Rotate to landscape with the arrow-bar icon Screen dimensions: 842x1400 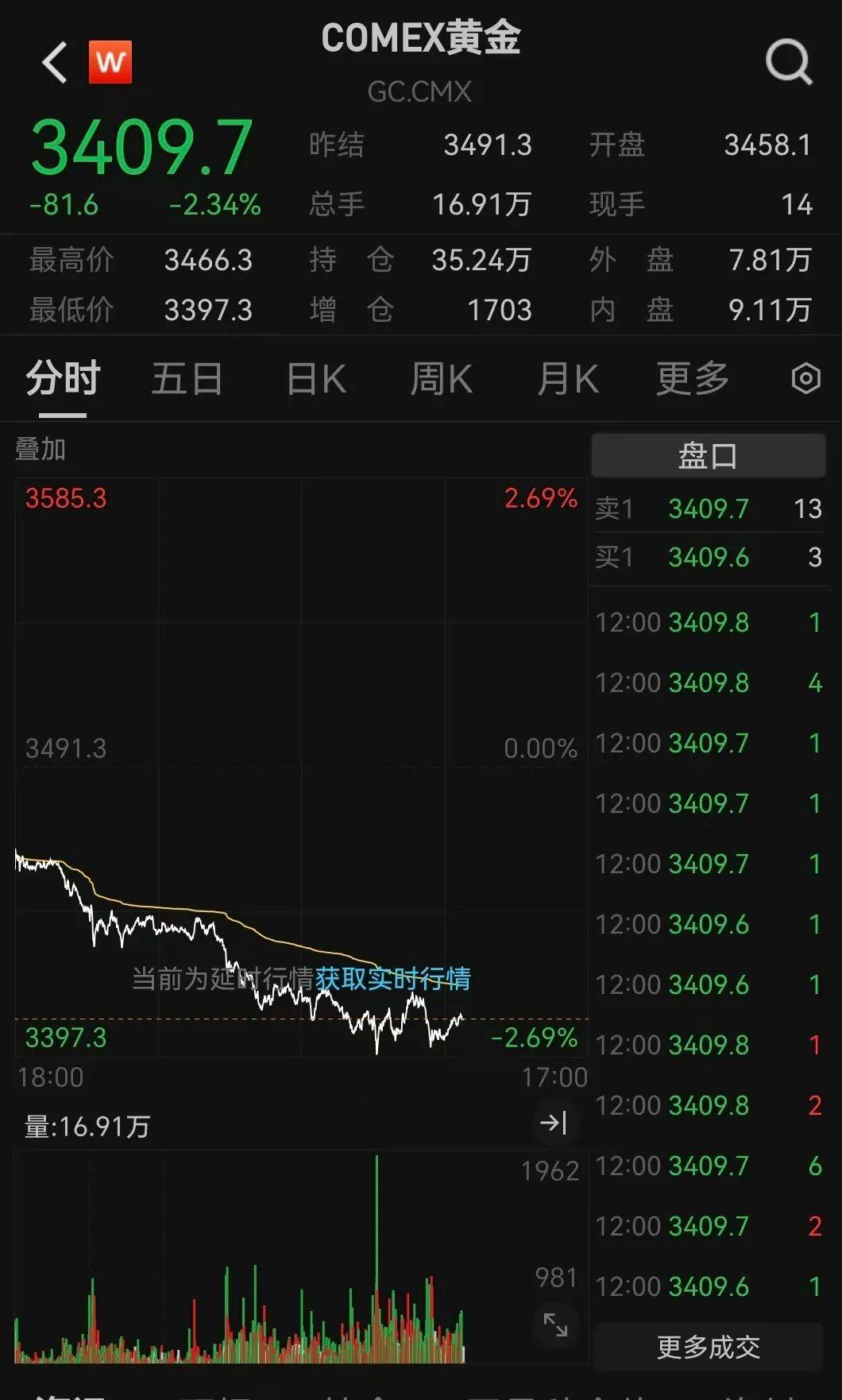click(554, 1123)
